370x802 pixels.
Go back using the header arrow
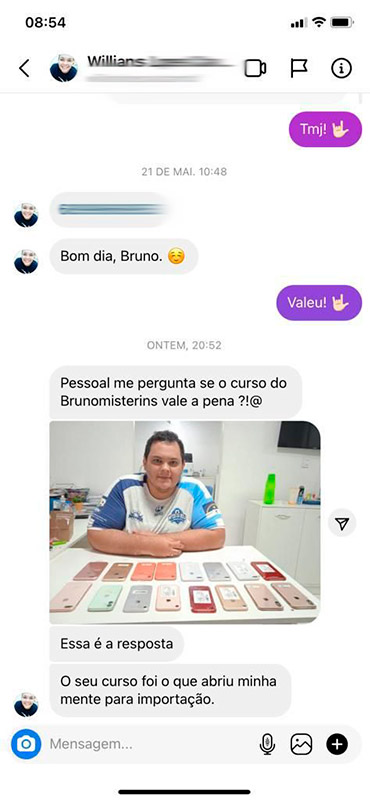click(24, 68)
